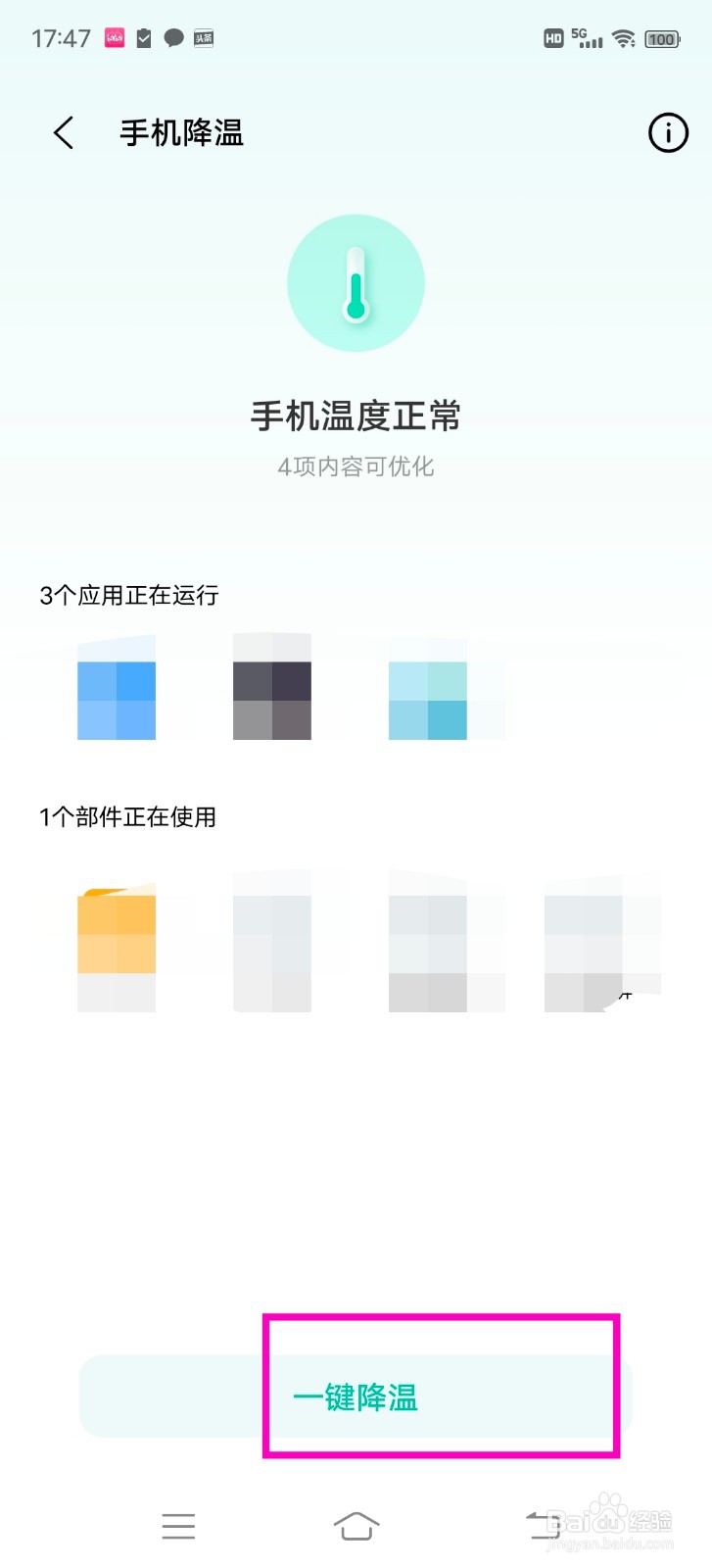This screenshot has width=712, height=1568.
Task: Tap the checkmark notification icon in status bar
Action: coord(143,38)
